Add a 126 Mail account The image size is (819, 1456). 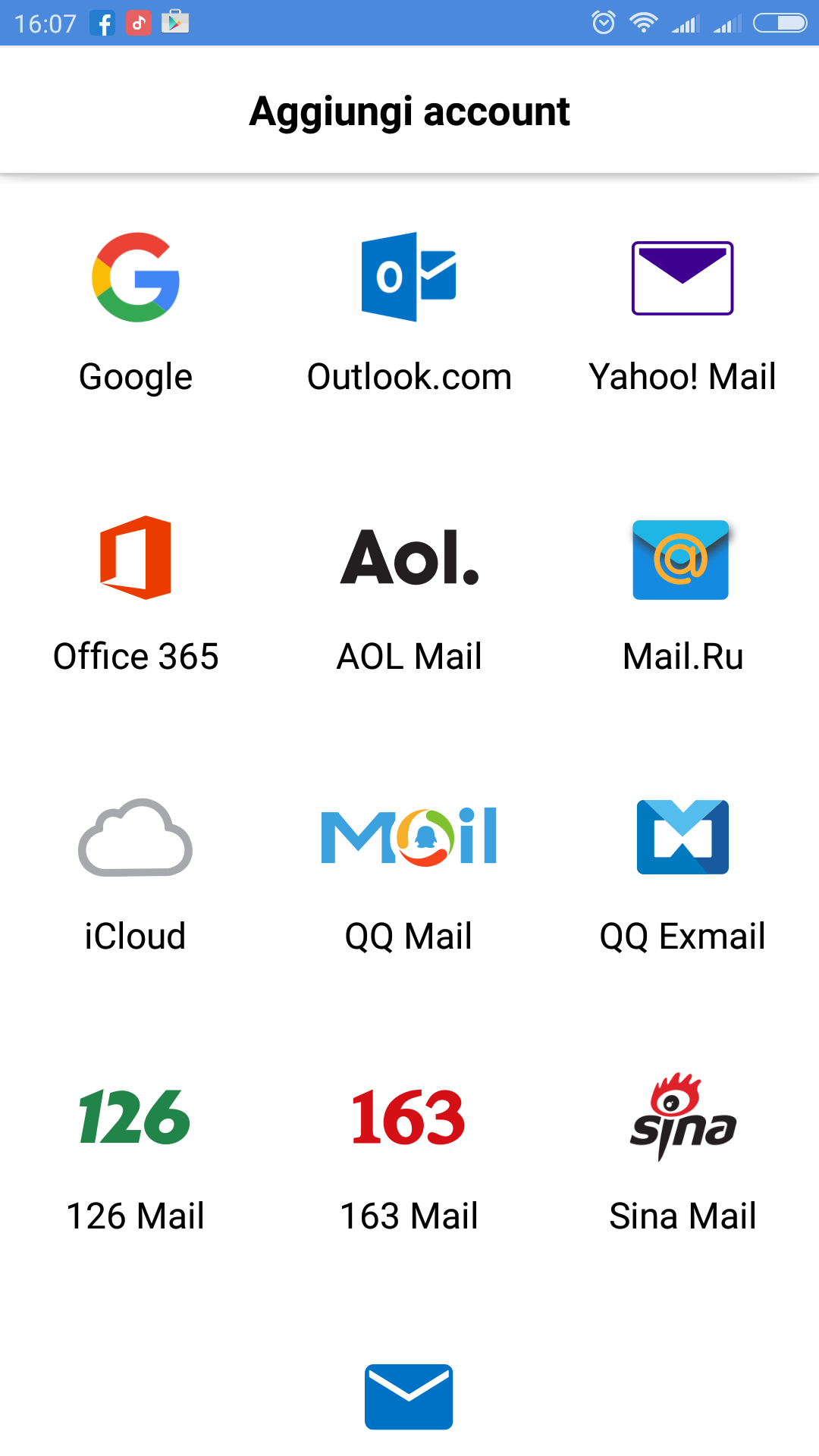(136, 1153)
